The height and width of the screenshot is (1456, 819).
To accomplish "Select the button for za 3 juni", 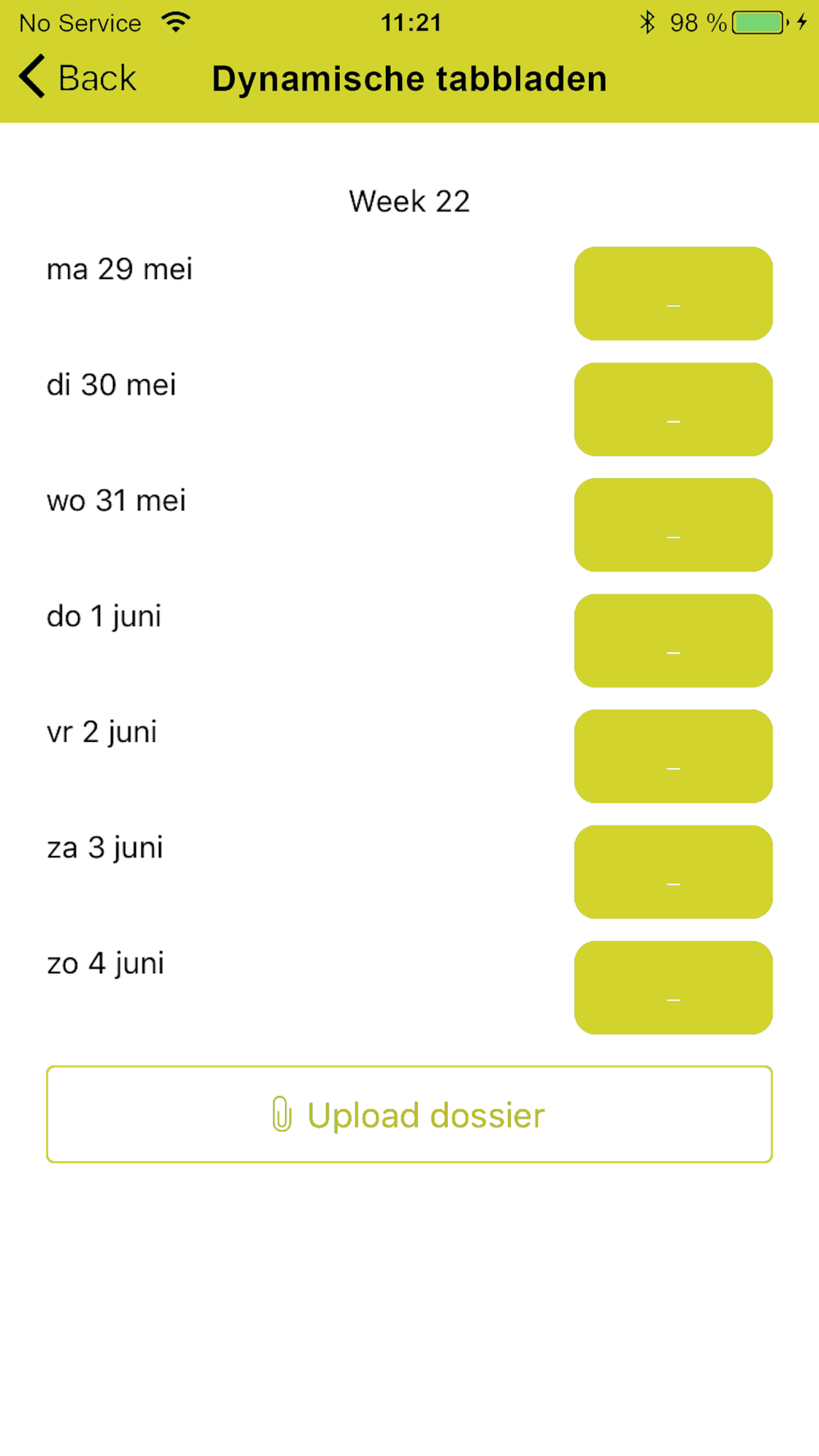I will pos(673,872).
